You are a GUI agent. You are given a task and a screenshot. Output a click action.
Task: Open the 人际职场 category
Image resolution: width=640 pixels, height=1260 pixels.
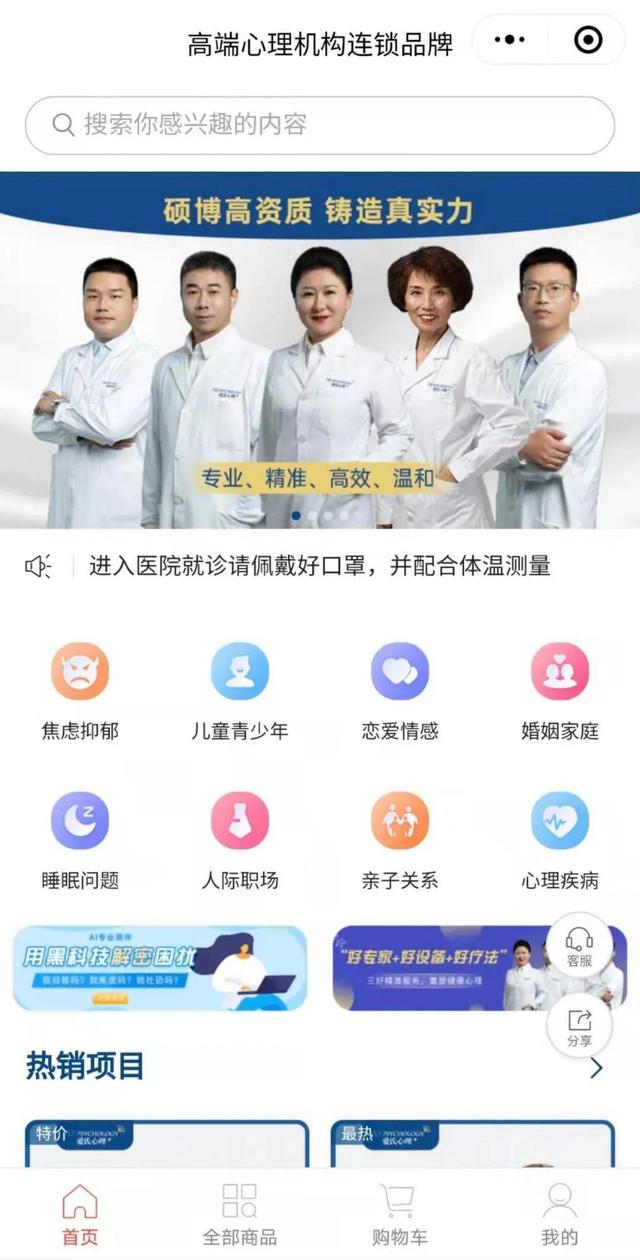[240, 840]
